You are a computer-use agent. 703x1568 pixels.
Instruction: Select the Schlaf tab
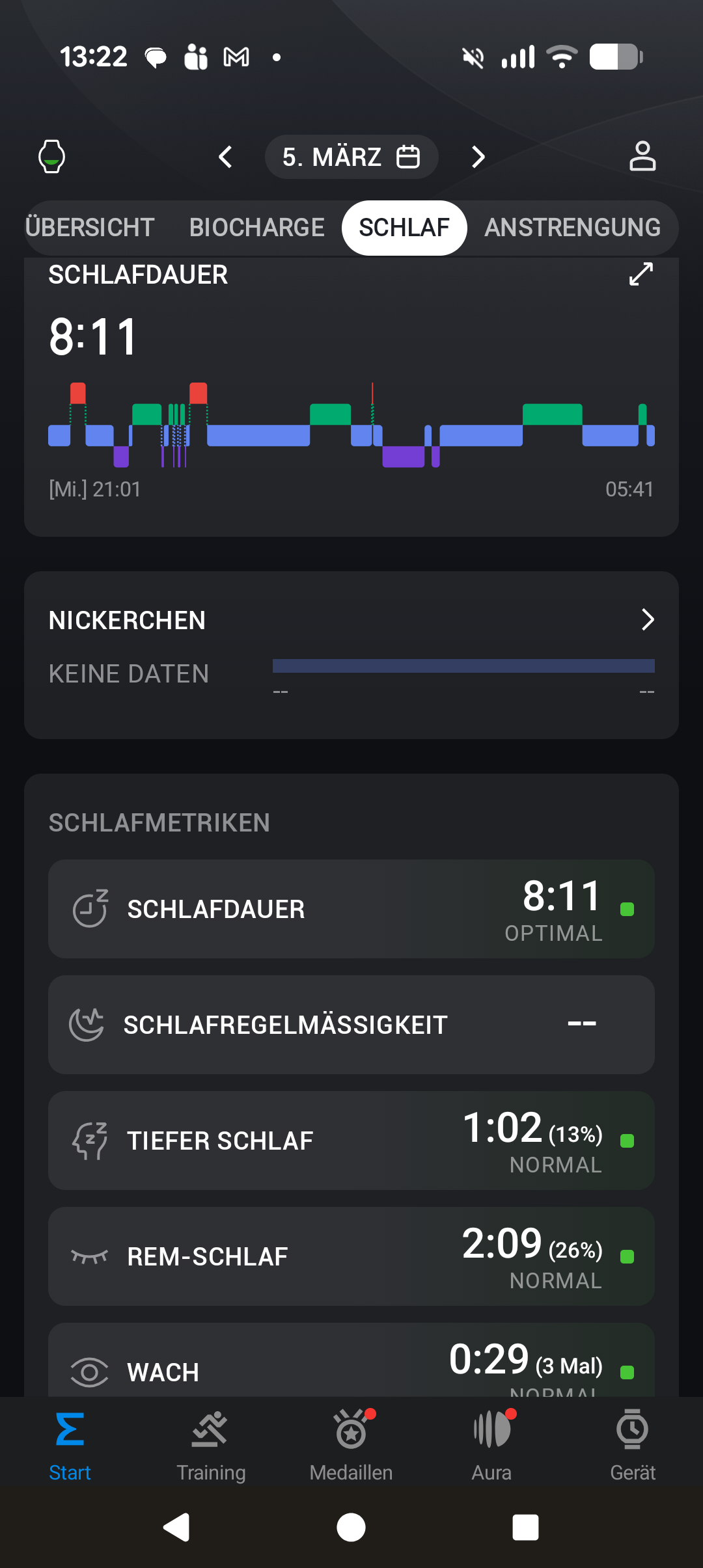tap(404, 228)
